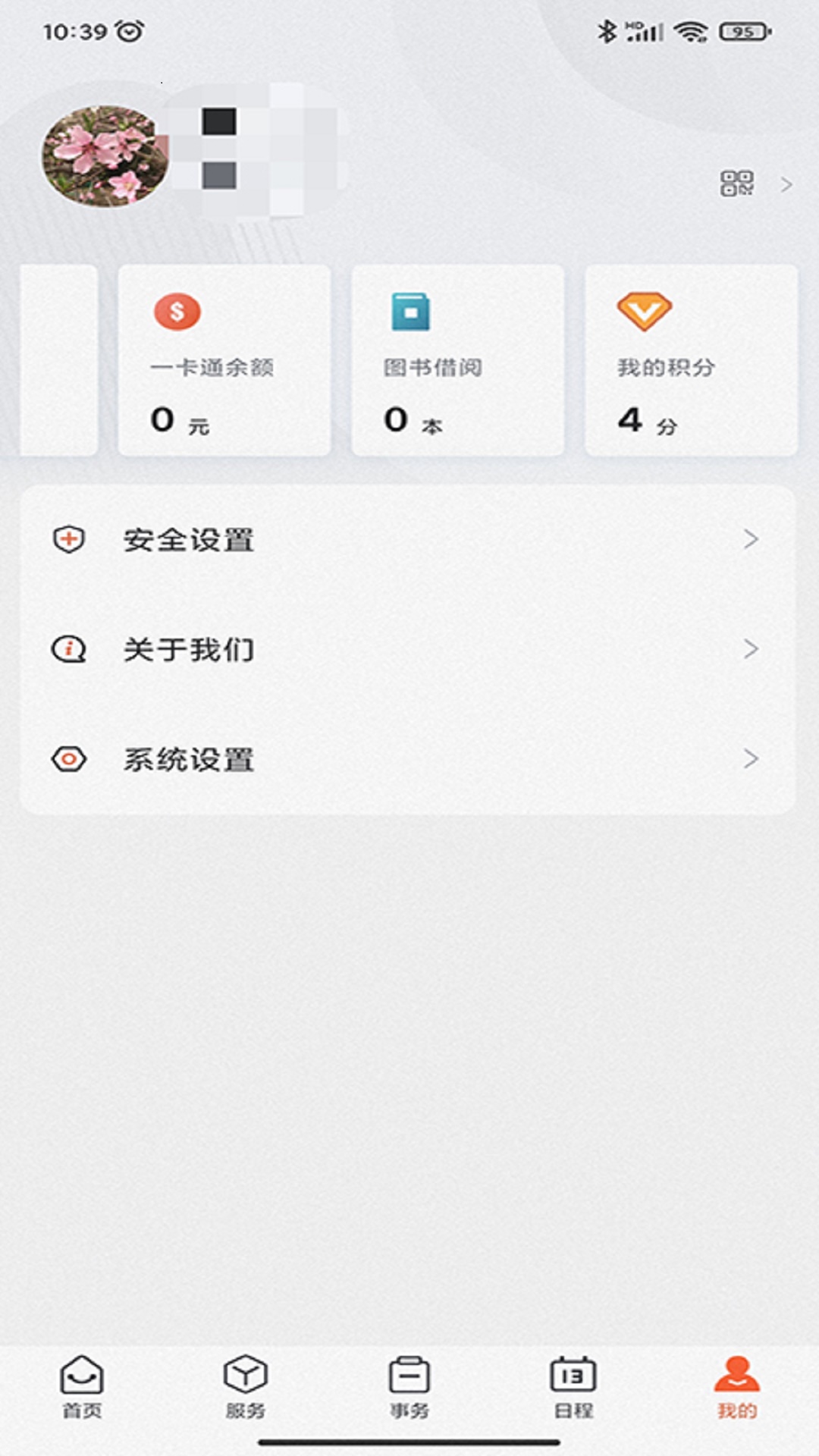Screen dimensions: 819x1456
Task: Switch to the 首页 tab
Action: pos(82,1388)
